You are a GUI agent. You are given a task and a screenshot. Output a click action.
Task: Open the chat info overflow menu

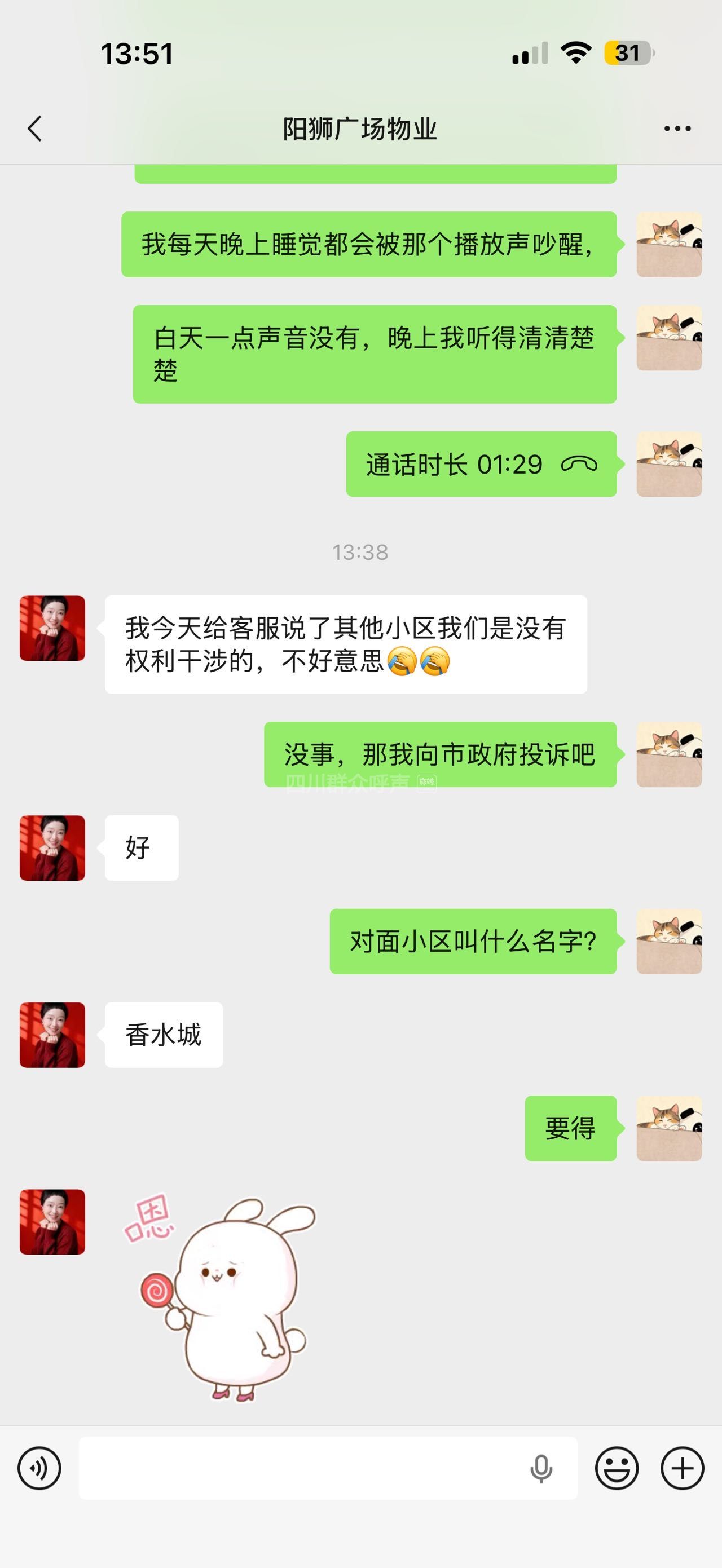[677, 129]
